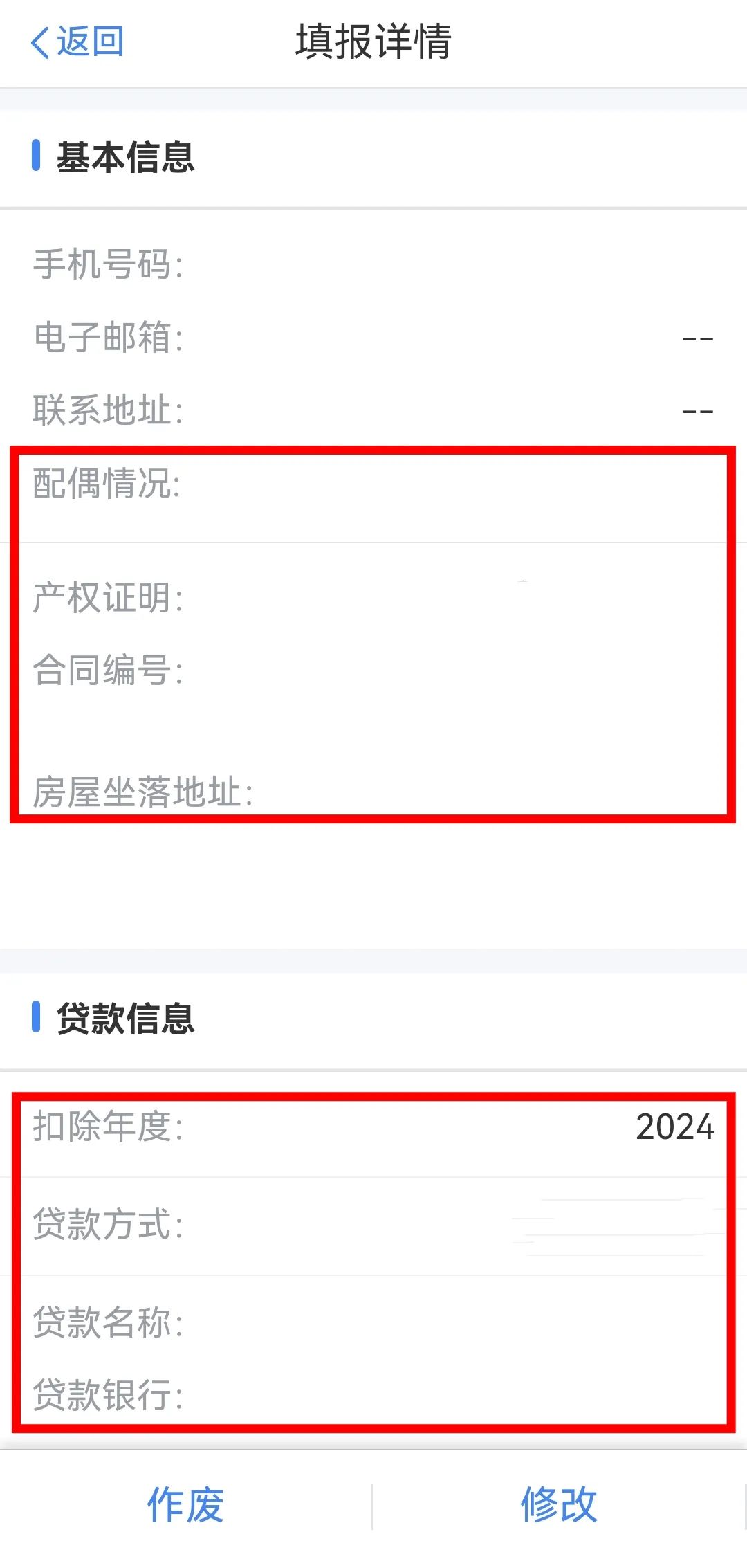Tap 修改 to edit the filing
Viewport: 747px width, 1568px height.
(x=559, y=1506)
